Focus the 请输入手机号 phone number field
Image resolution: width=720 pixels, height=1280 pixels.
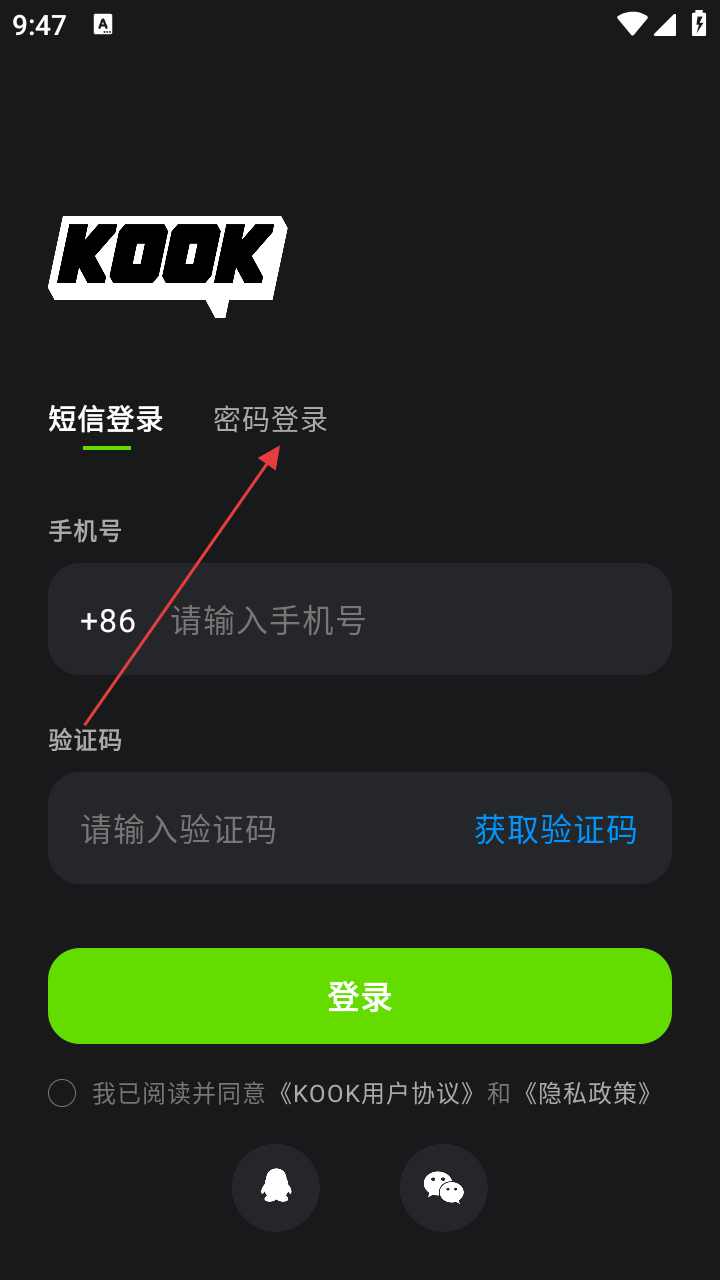(x=400, y=620)
